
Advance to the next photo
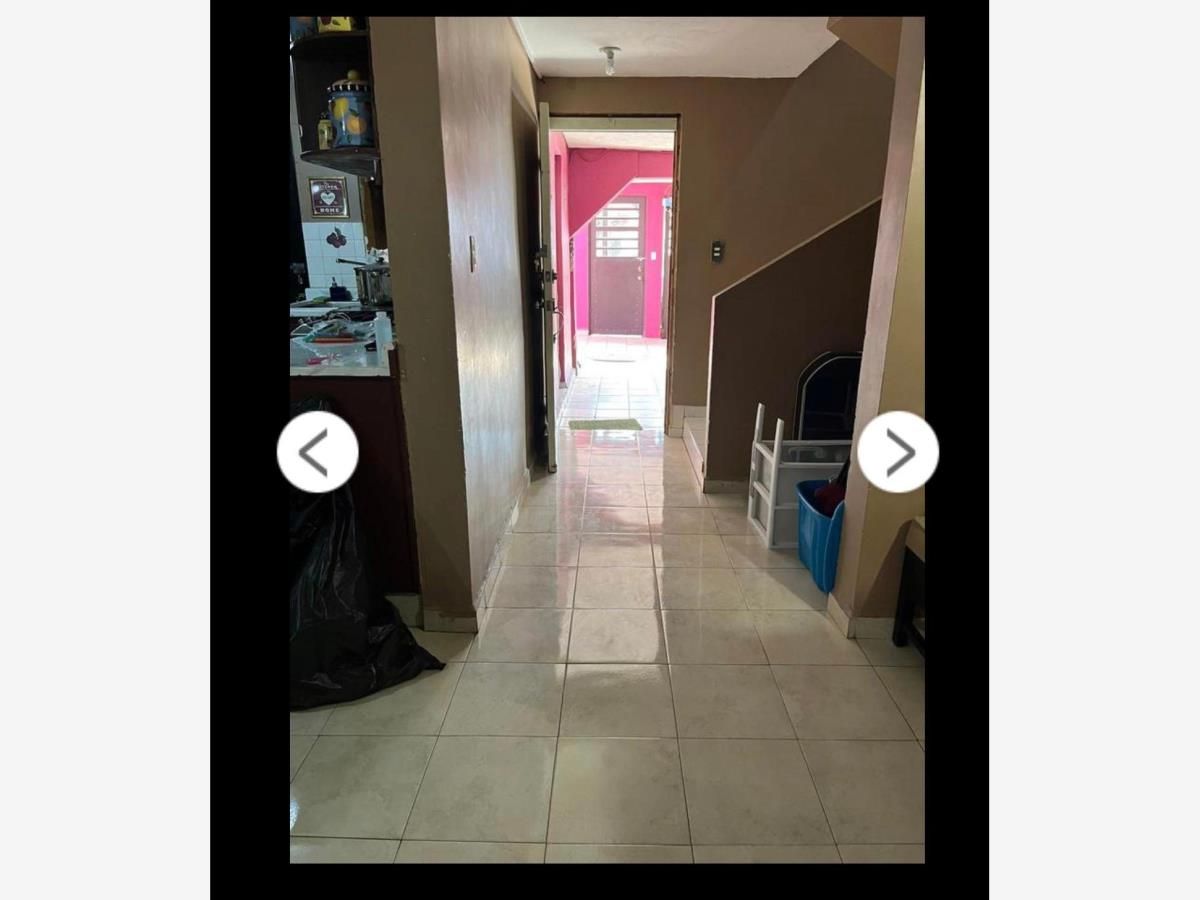point(898,452)
